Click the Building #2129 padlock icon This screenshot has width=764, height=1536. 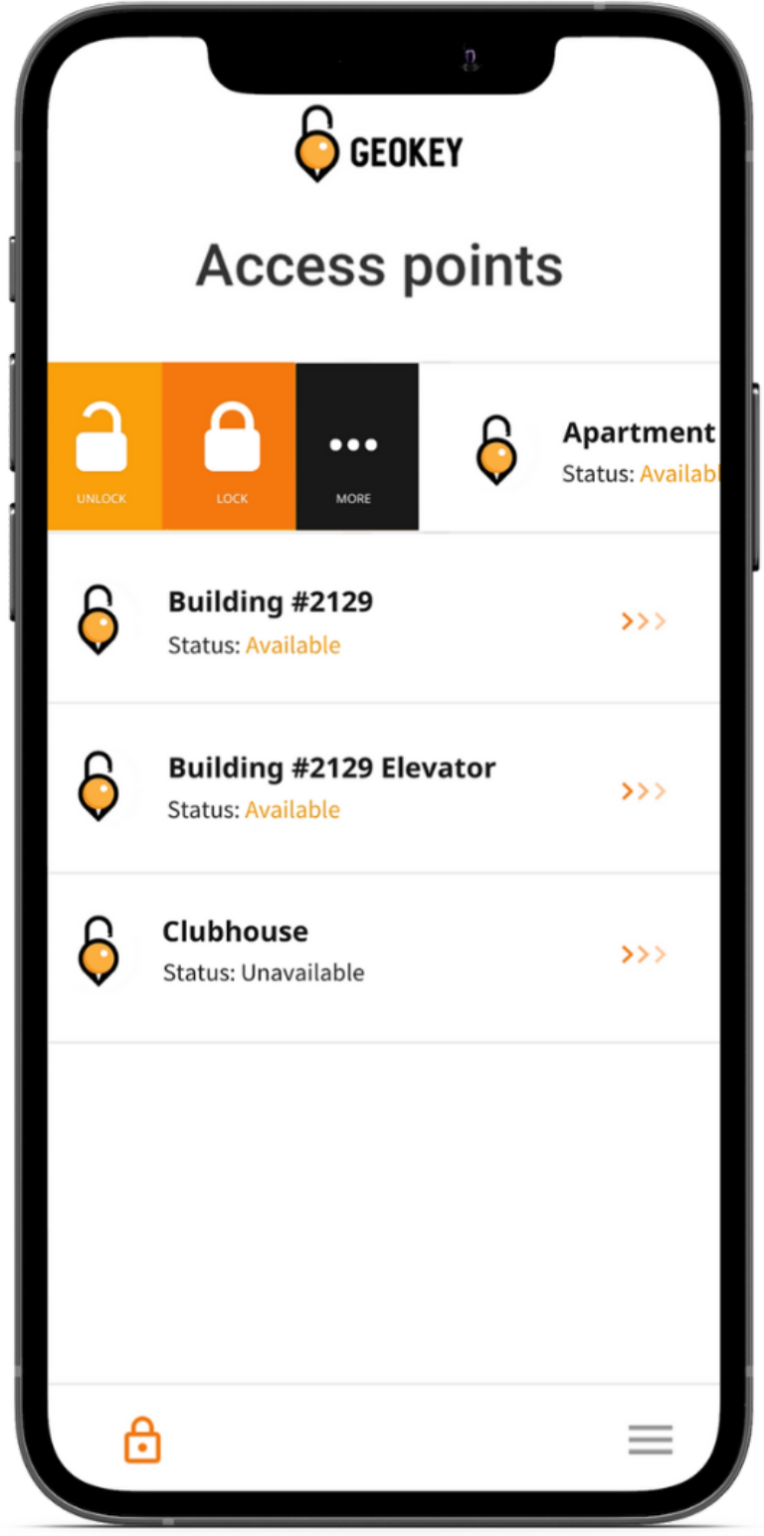[x=100, y=620]
